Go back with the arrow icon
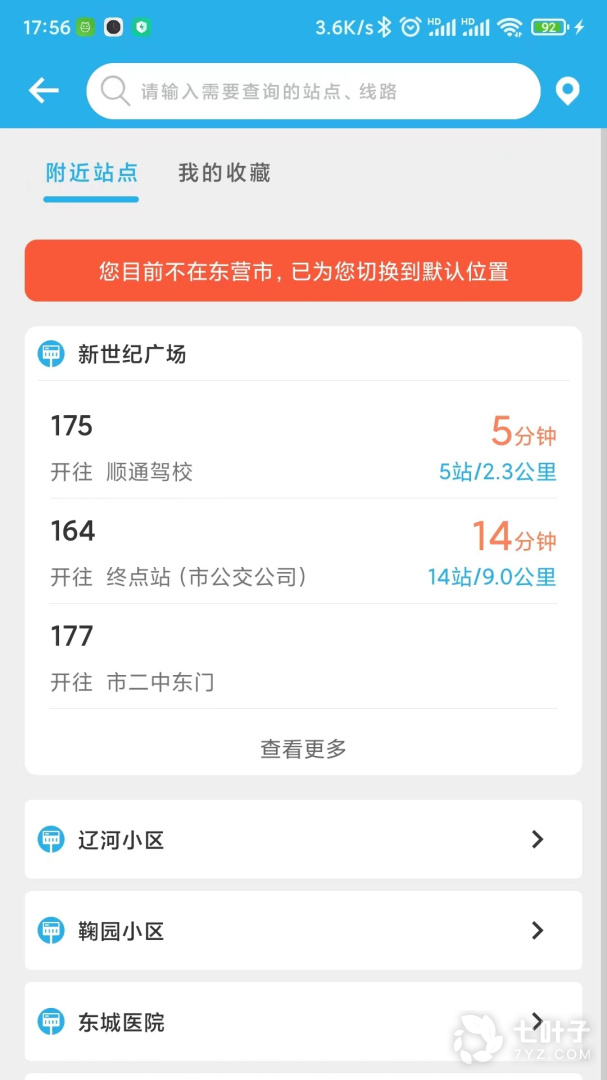The image size is (607, 1080). 43,91
